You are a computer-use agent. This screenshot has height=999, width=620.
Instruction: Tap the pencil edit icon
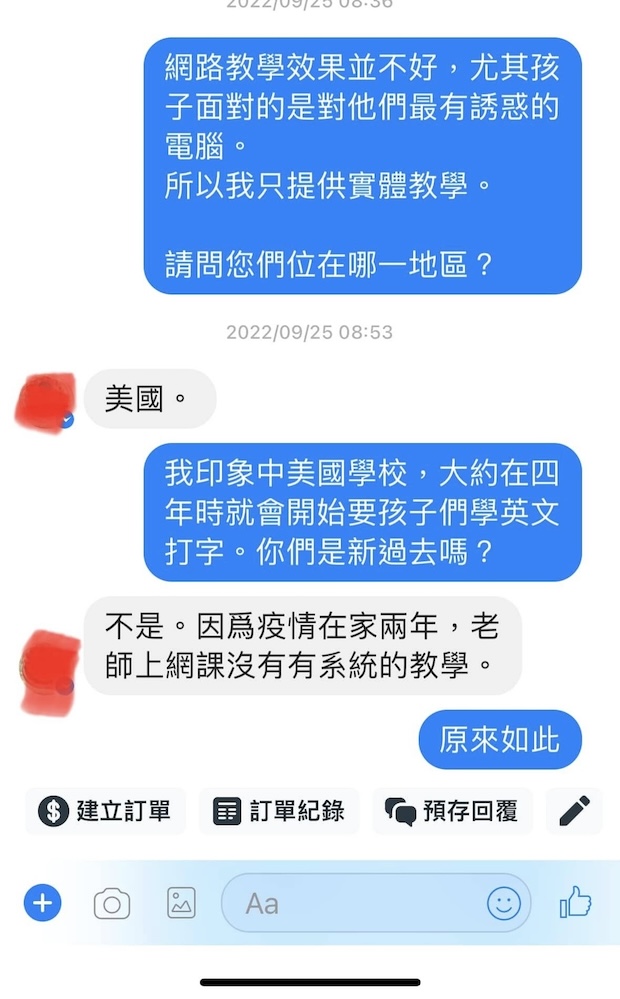pyautogui.click(x=574, y=811)
